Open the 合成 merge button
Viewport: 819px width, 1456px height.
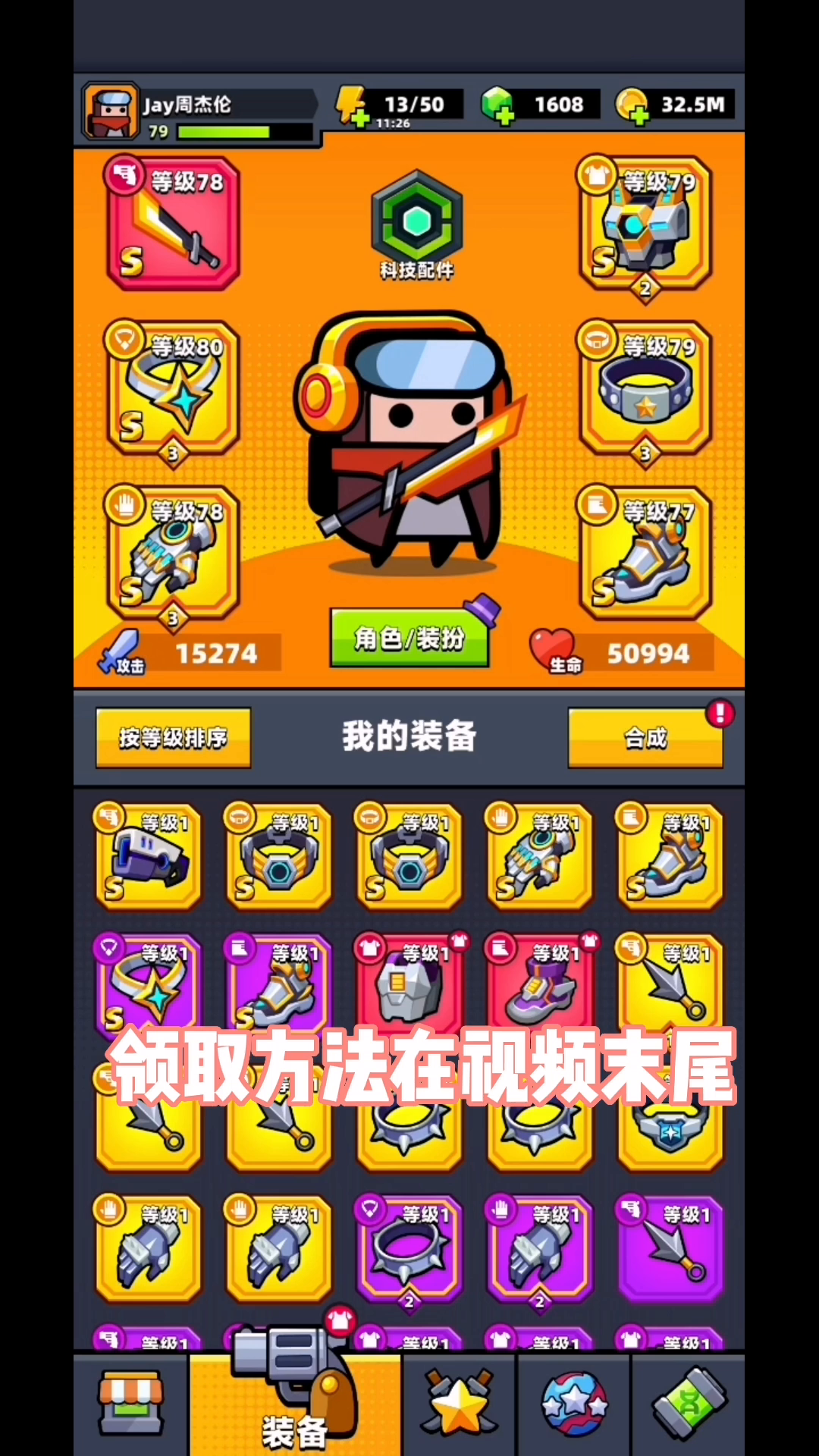[x=645, y=737]
